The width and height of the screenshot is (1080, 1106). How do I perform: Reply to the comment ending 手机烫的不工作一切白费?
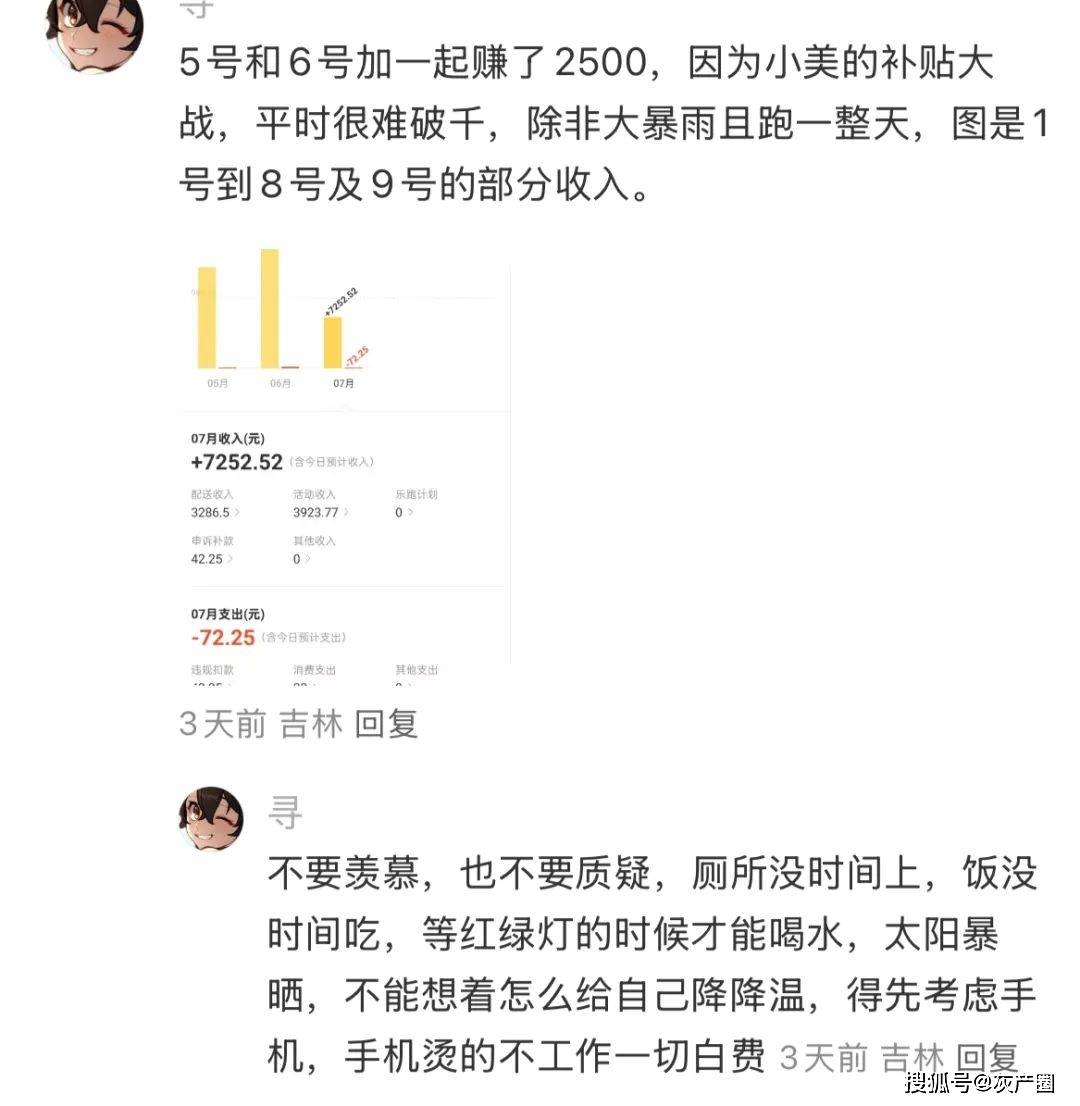click(x=986, y=1057)
